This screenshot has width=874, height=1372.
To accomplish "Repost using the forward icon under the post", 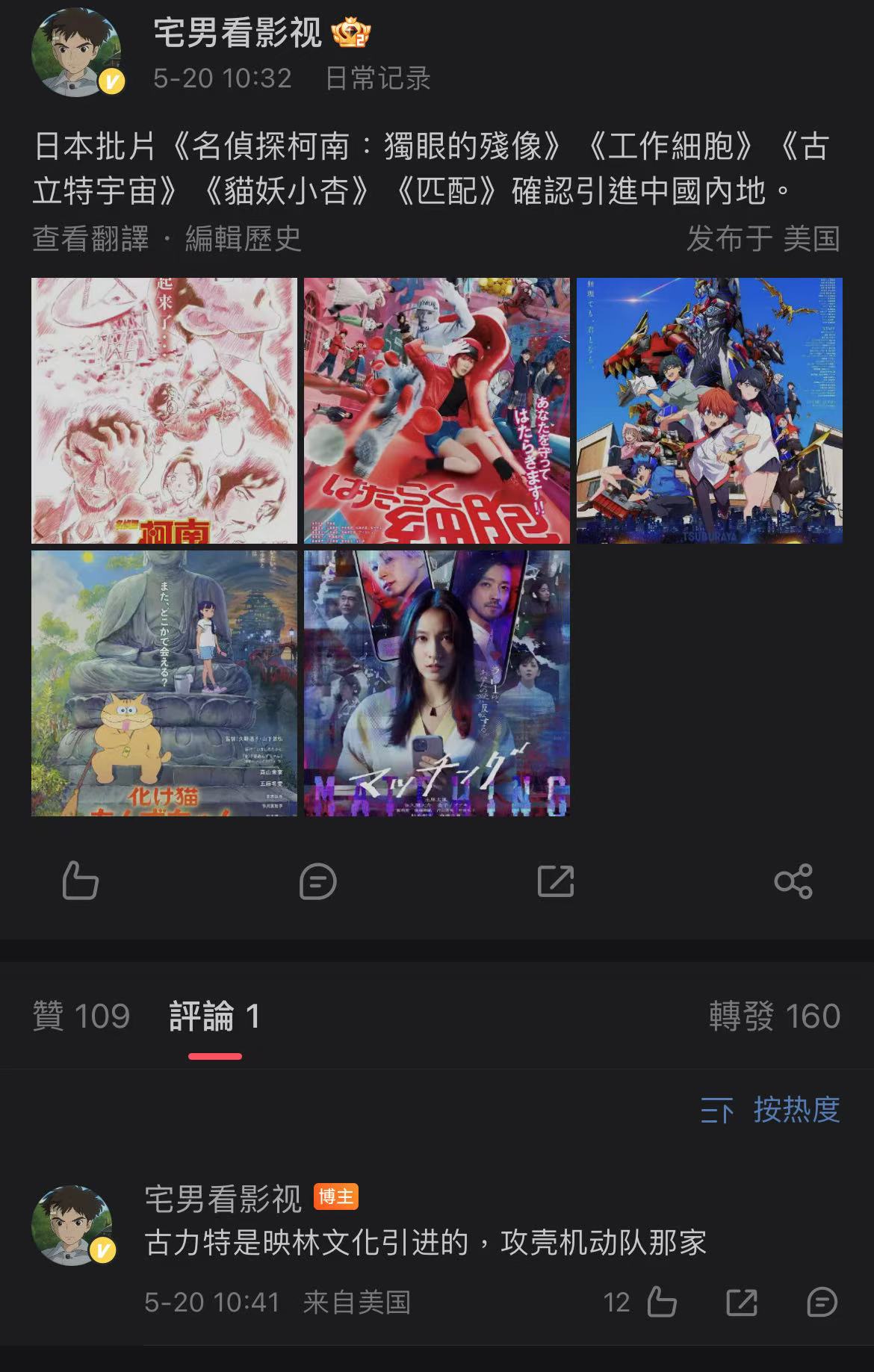I will click(x=556, y=881).
